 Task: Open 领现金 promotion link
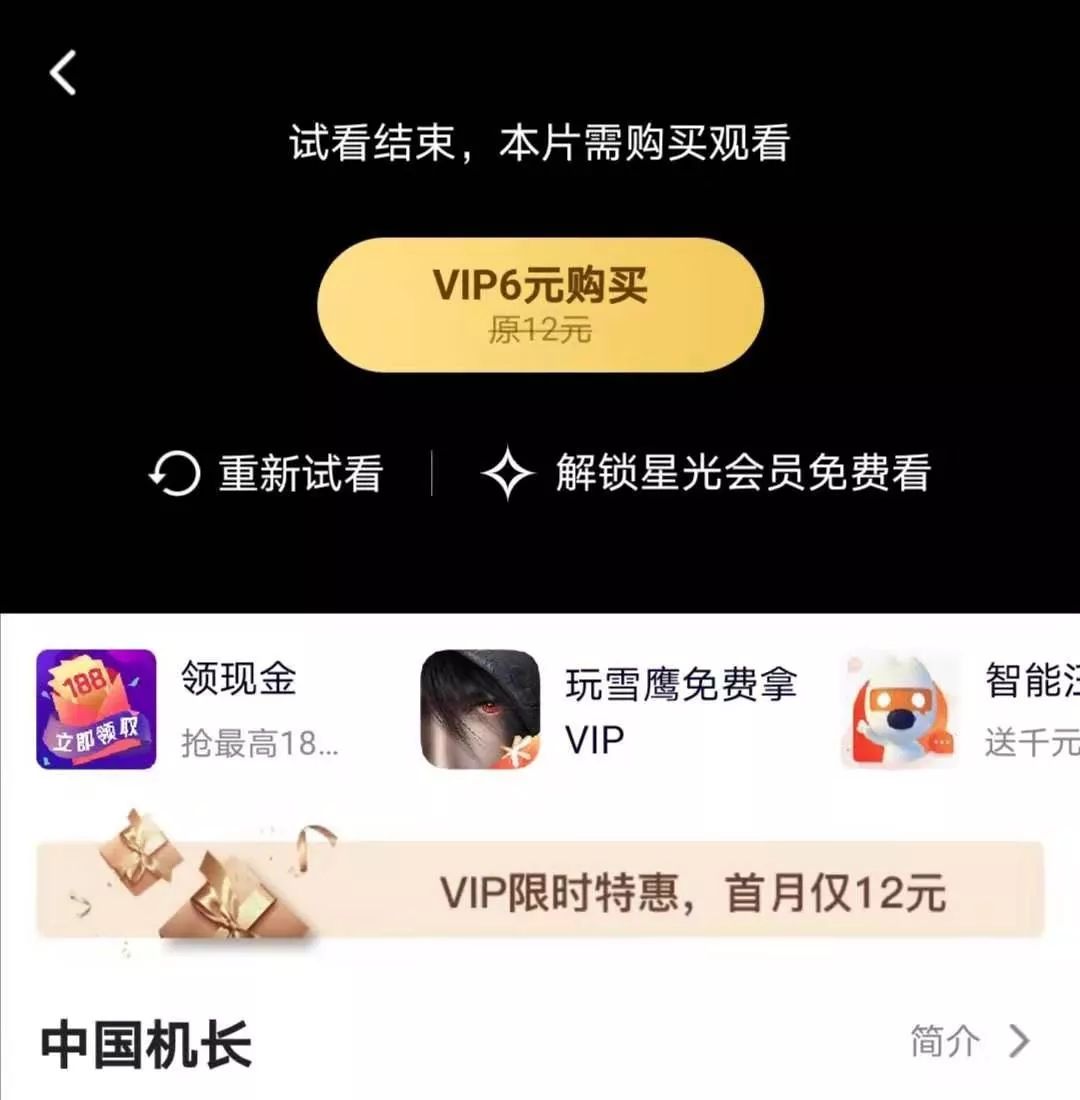pyautogui.click(x=240, y=680)
